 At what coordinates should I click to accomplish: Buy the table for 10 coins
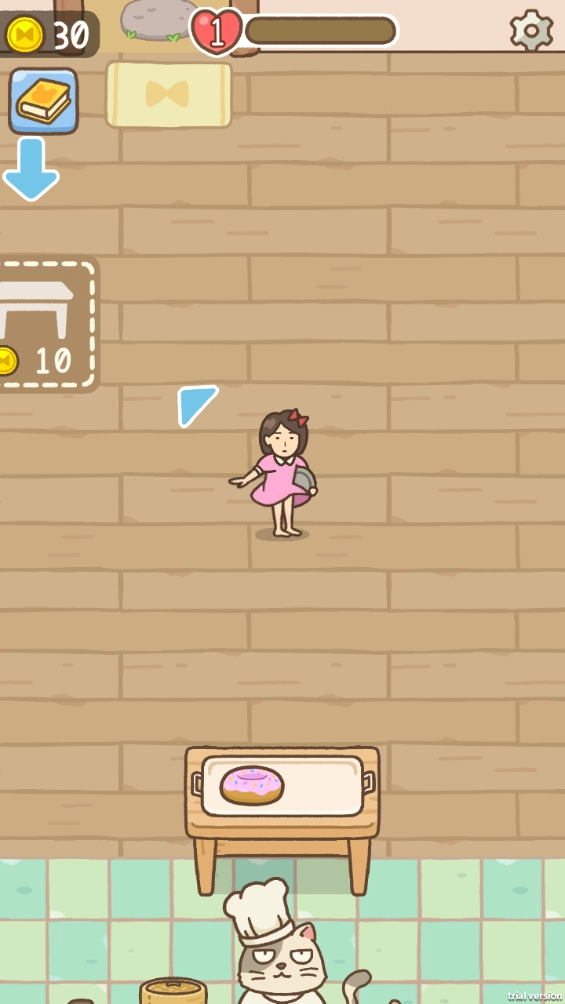coord(46,324)
